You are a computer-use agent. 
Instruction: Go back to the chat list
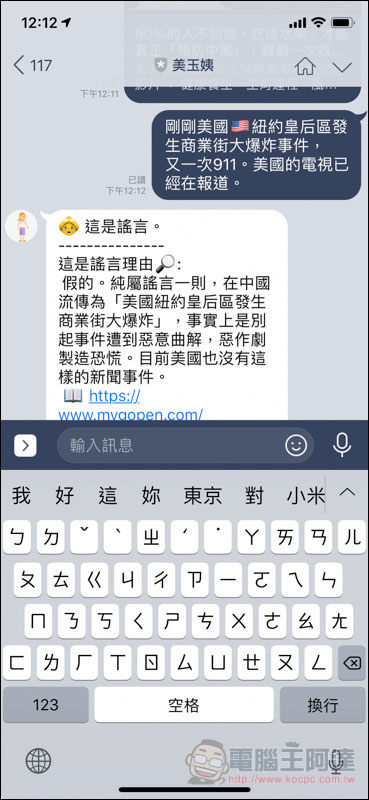[x=32, y=66]
